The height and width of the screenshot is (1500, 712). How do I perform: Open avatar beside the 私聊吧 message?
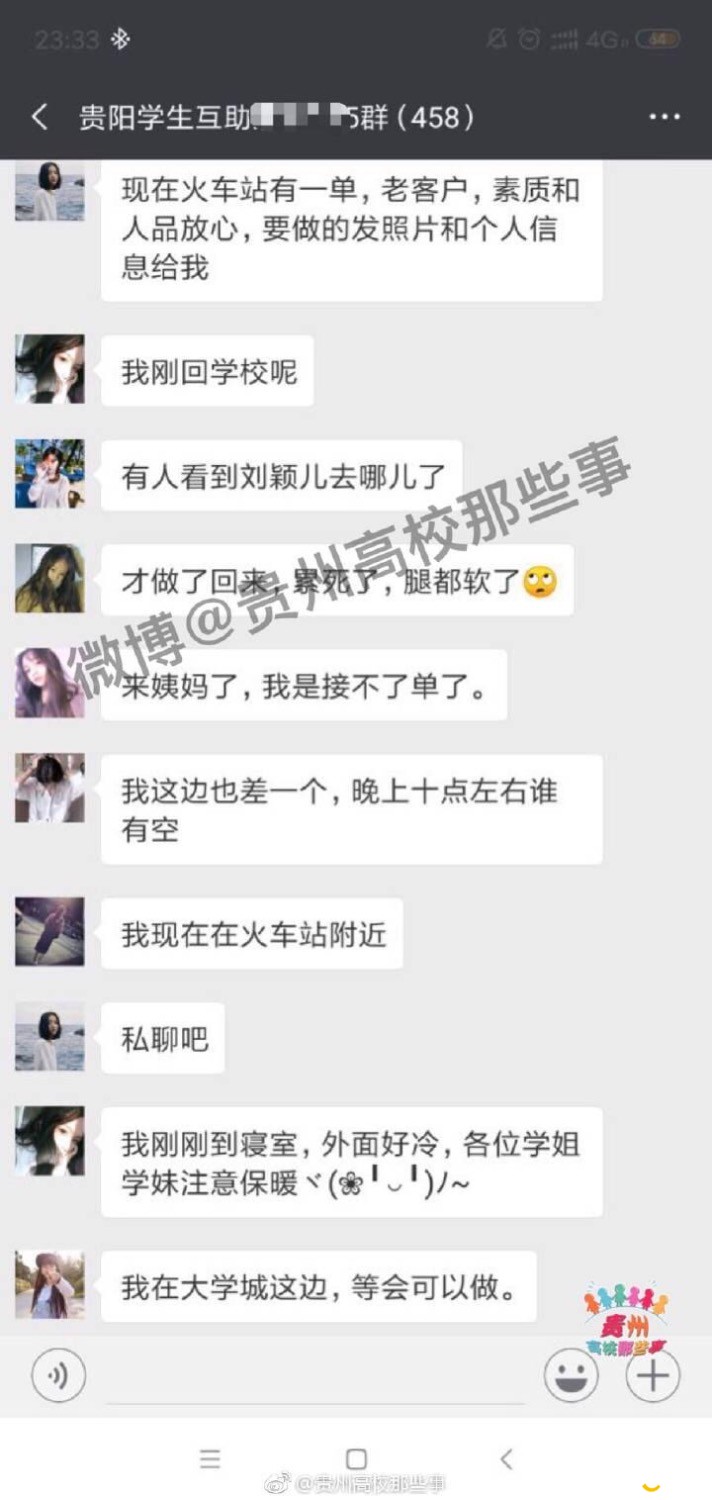pos(50,1037)
